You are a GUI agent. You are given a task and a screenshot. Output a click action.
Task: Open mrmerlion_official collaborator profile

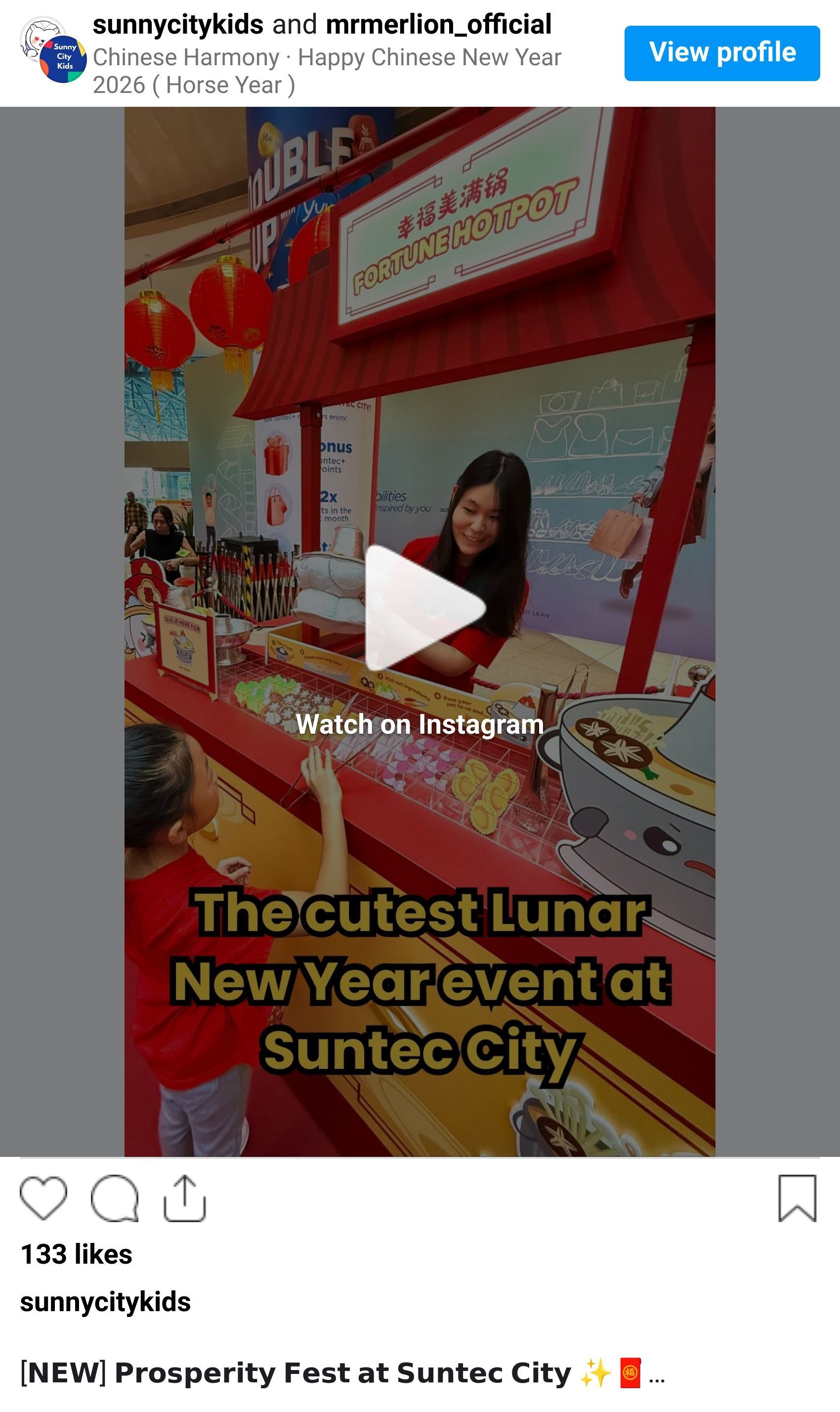click(x=439, y=24)
